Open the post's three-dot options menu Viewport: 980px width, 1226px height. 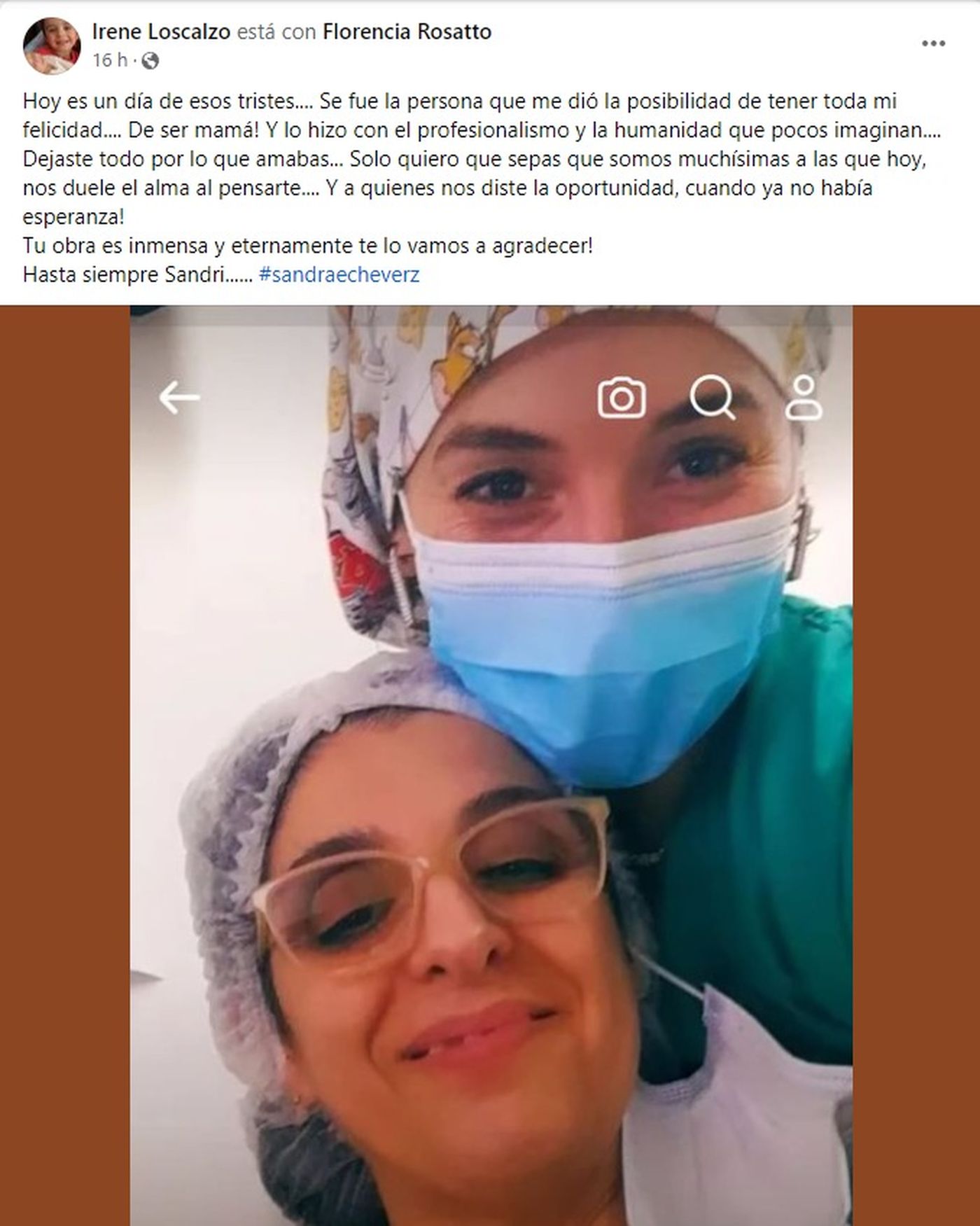933,43
